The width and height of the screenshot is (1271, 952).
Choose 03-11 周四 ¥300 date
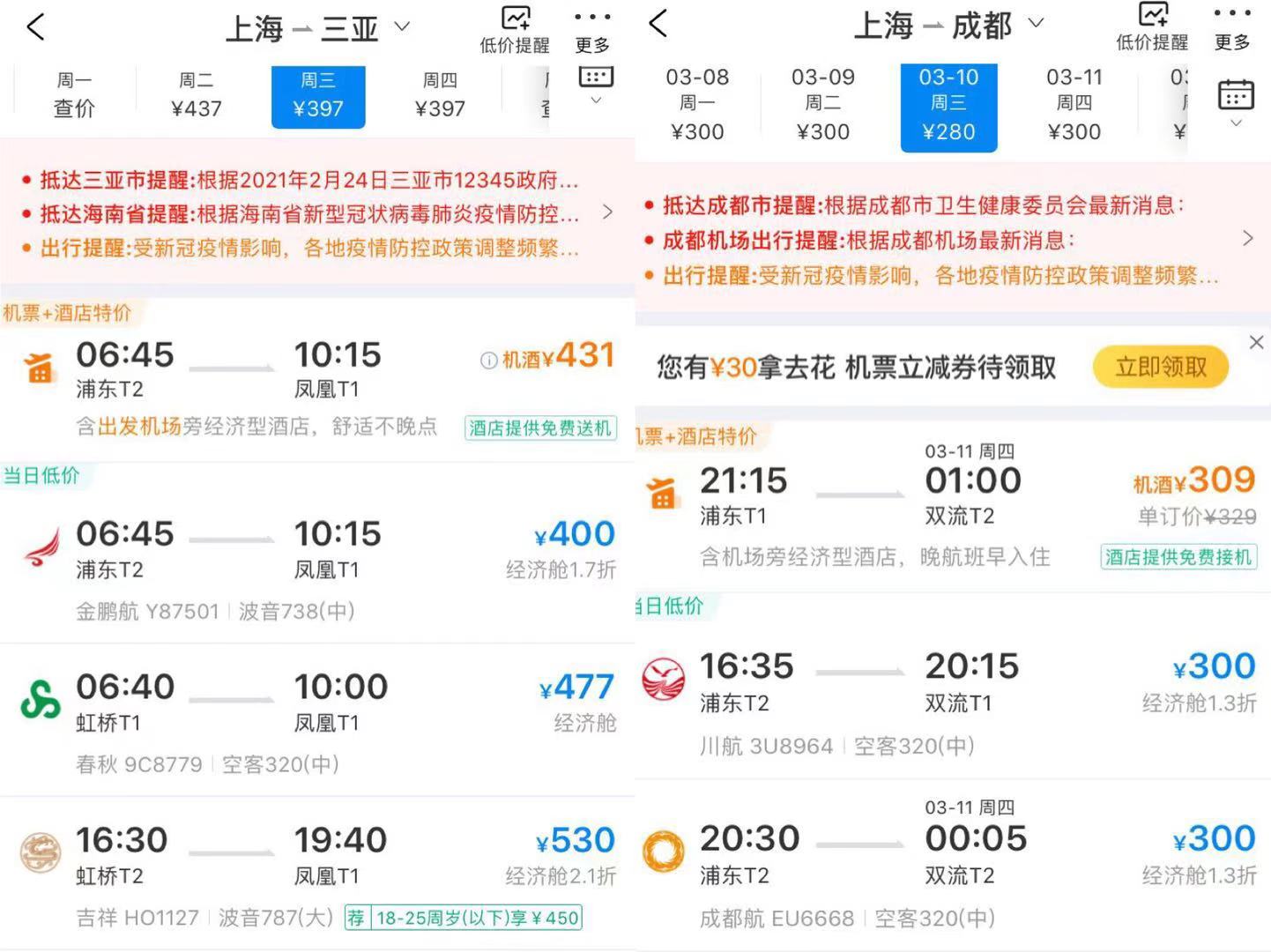point(1074,105)
